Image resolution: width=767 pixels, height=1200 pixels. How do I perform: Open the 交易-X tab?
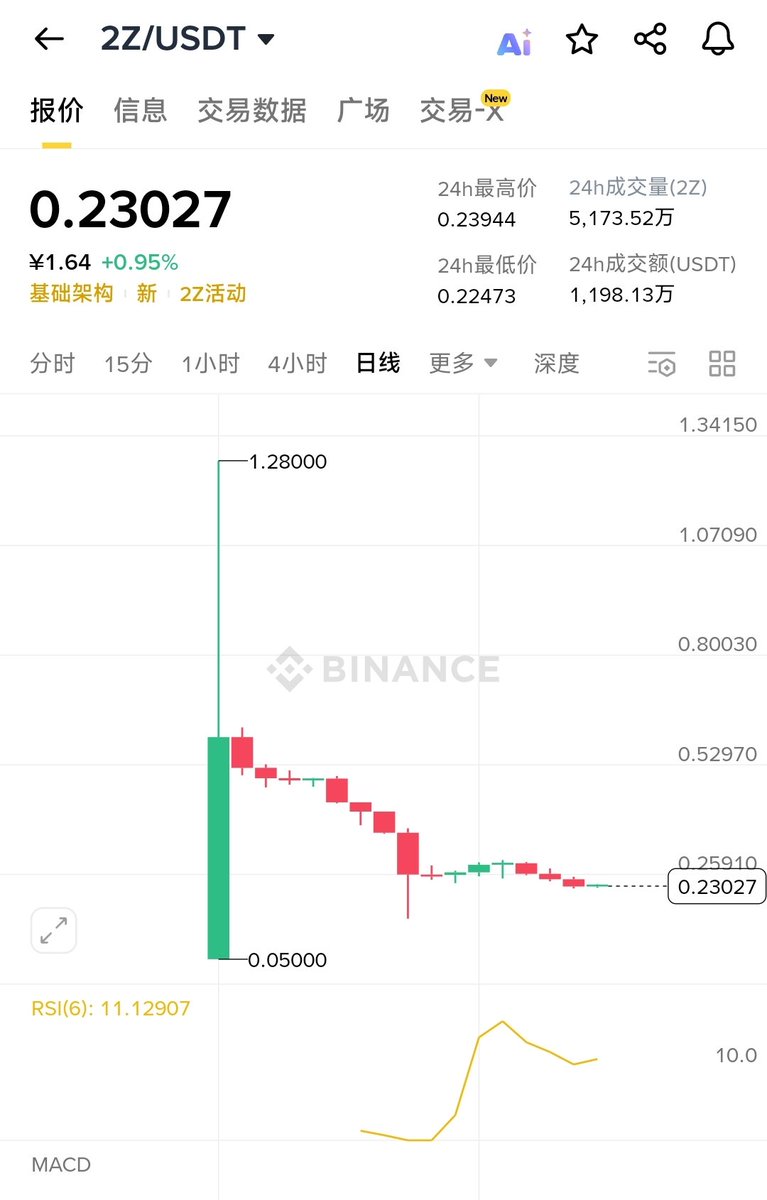coord(461,110)
